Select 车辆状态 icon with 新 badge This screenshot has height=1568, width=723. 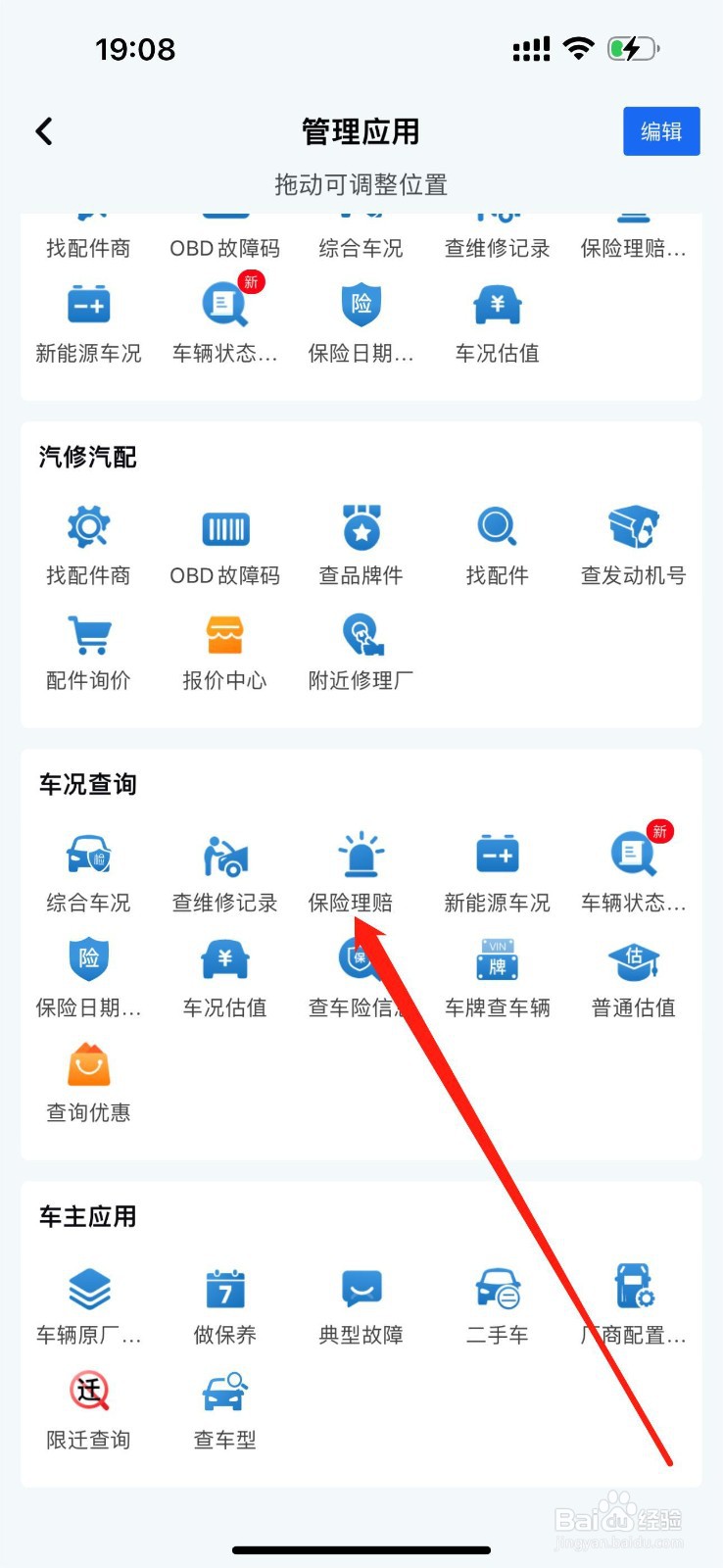[x=633, y=857]
